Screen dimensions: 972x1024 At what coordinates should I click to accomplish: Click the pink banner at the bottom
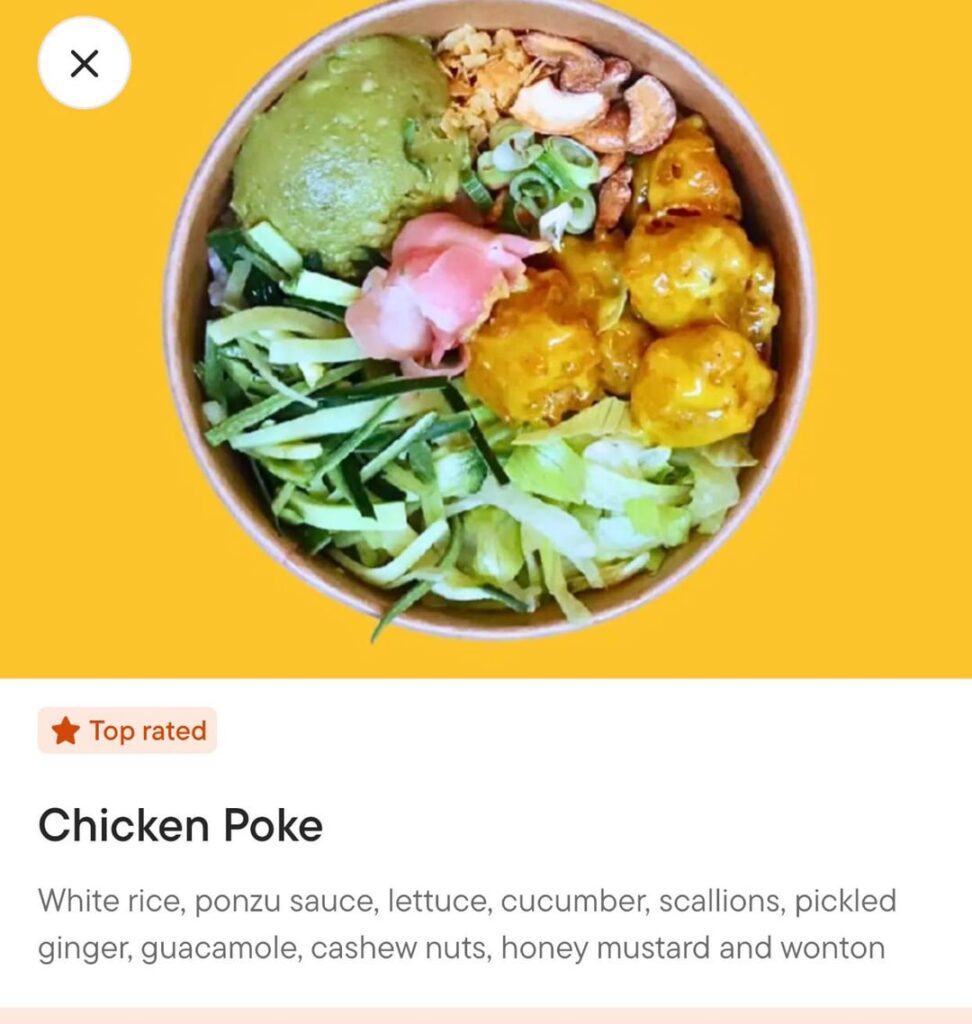[x=486, y=1016]
